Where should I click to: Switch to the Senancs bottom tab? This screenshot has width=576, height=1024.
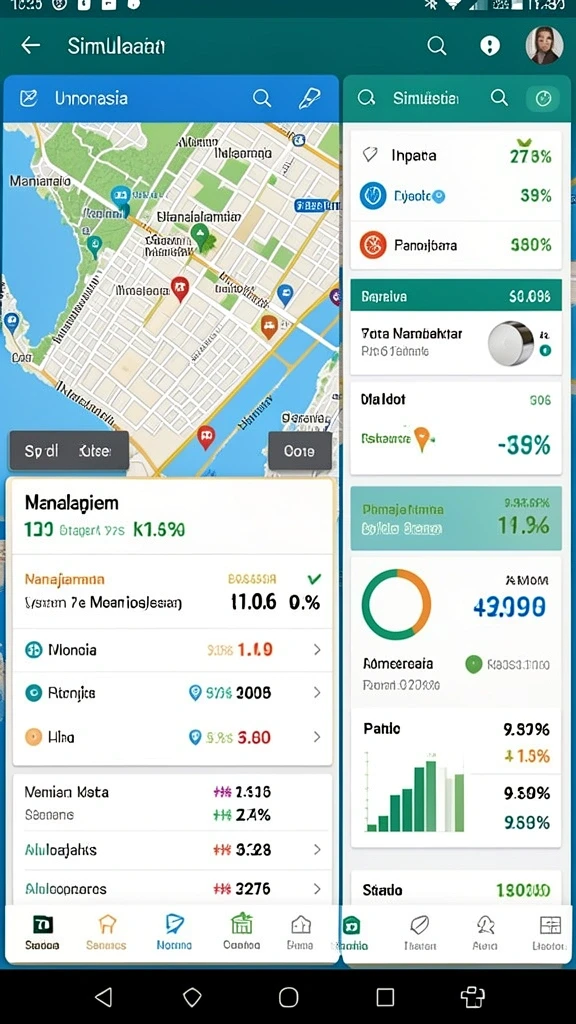[x=106, y=932]
